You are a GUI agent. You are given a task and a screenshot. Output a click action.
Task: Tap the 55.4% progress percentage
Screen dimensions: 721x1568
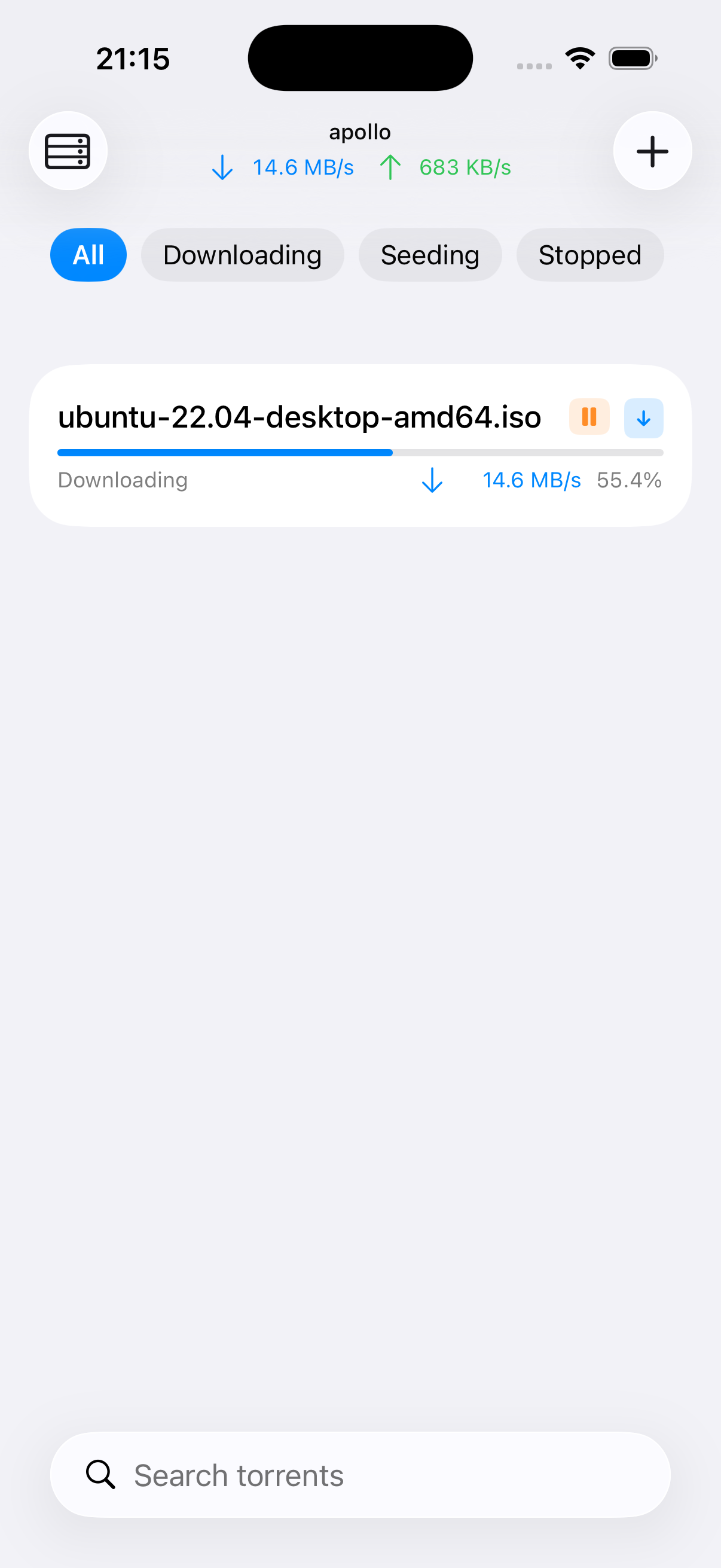[x=629, y=480]
